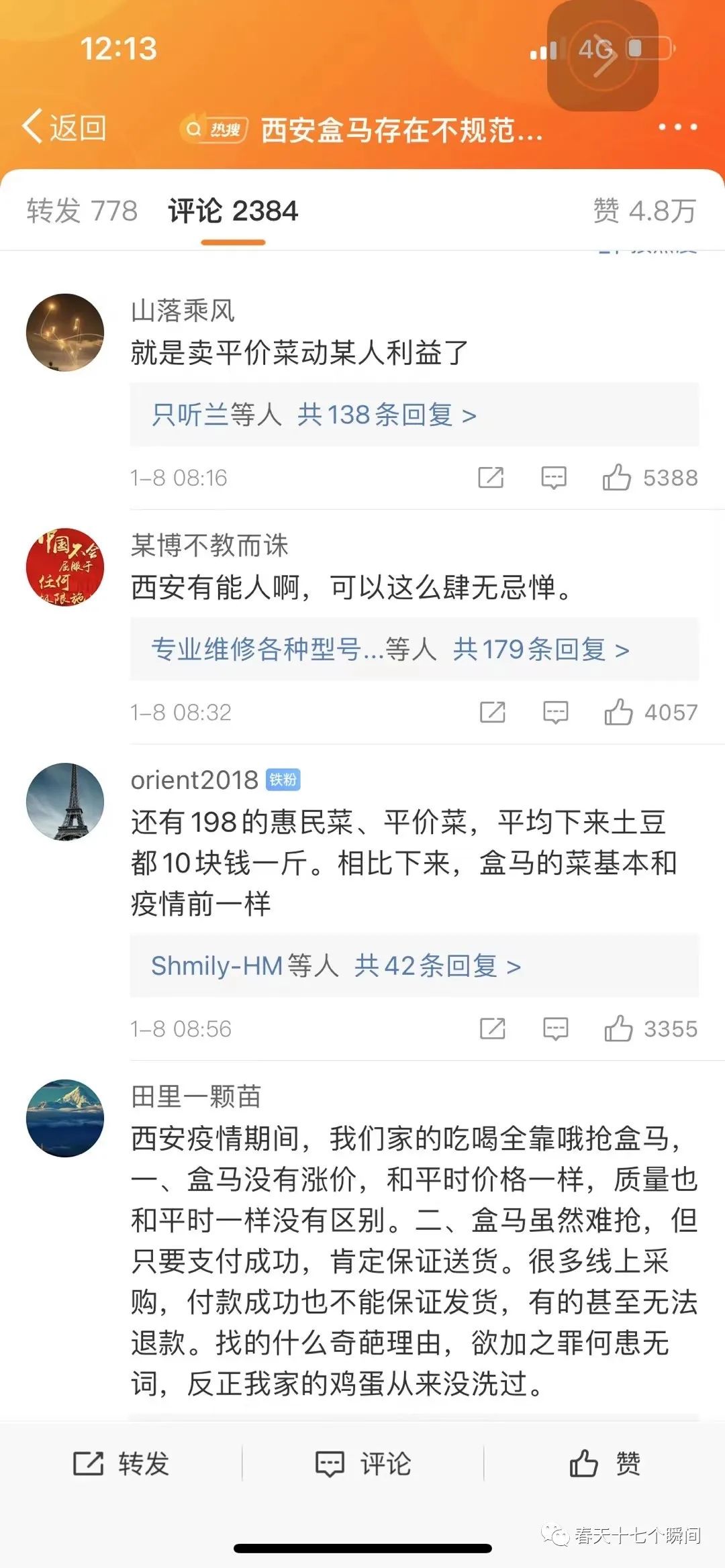The width and height of the screenshot is (725, 1568).
Task: Switch to the 赞 4.8万 tab
Action: [644, 211]
